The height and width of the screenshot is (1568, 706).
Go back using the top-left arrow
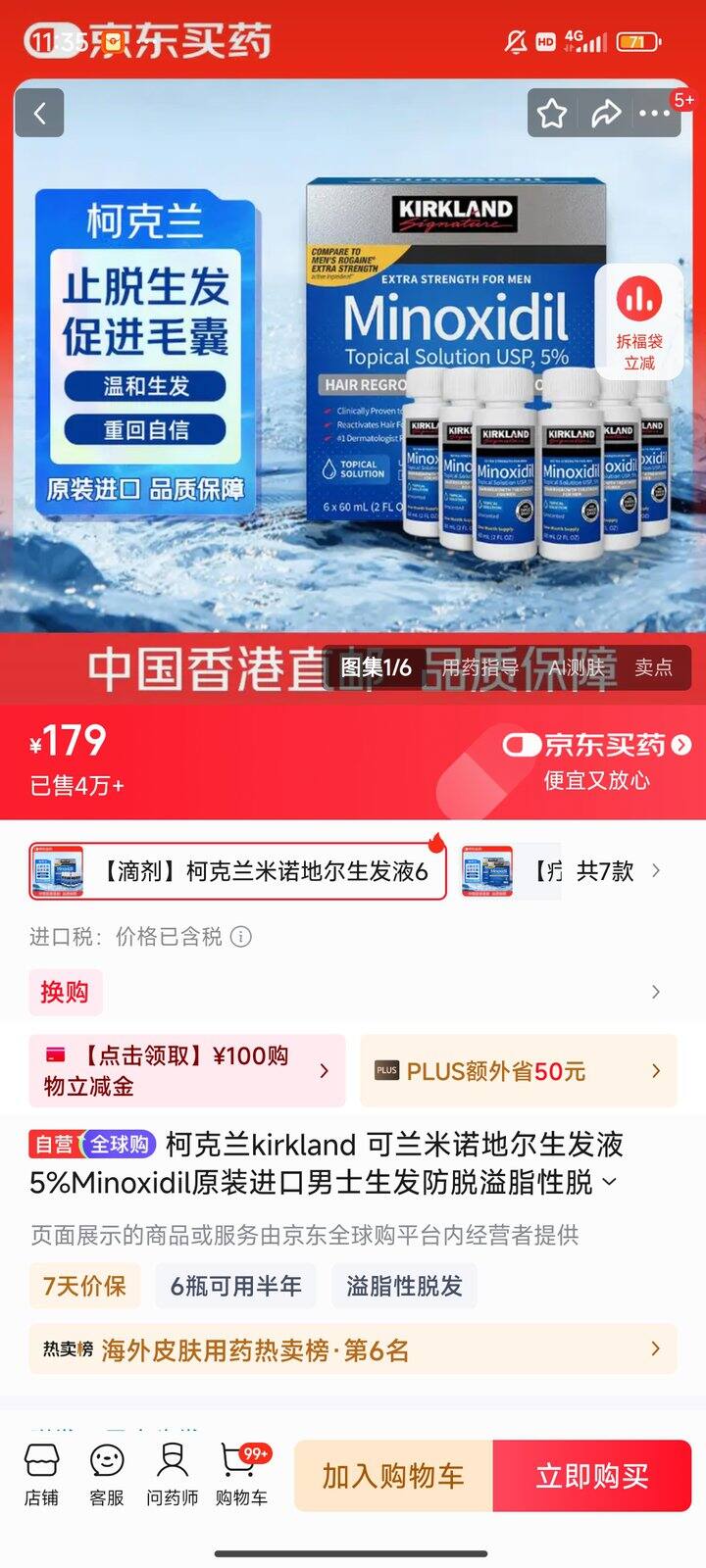[39, 113]
